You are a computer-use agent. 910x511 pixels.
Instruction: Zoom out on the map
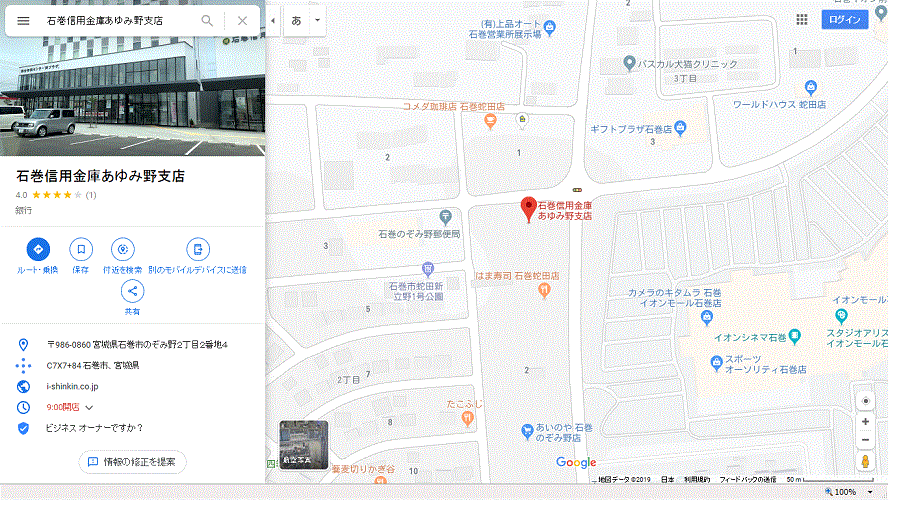click(x=865, y=440)
